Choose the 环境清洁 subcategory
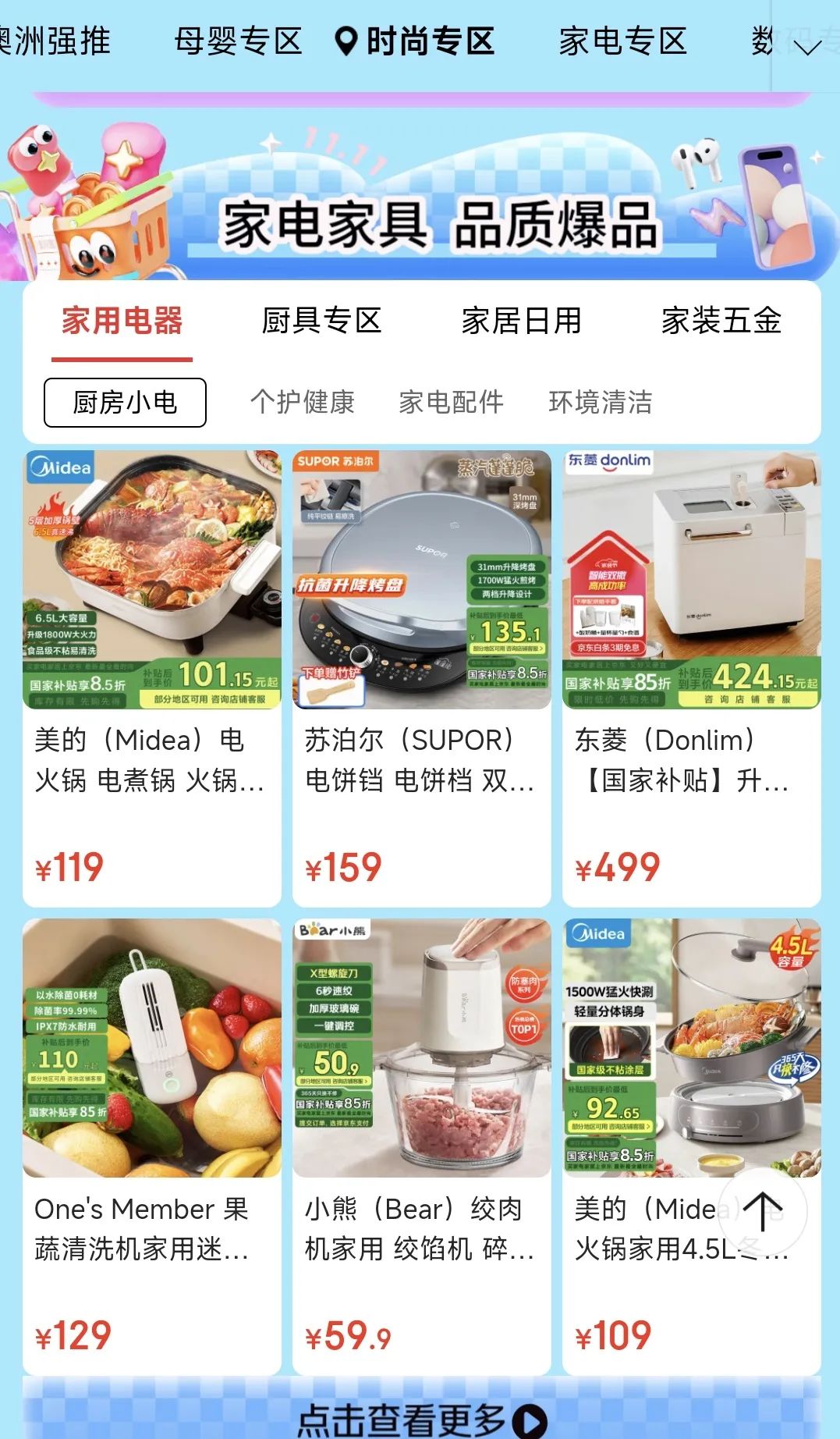The image size is (840, 1439). point(600,402)
